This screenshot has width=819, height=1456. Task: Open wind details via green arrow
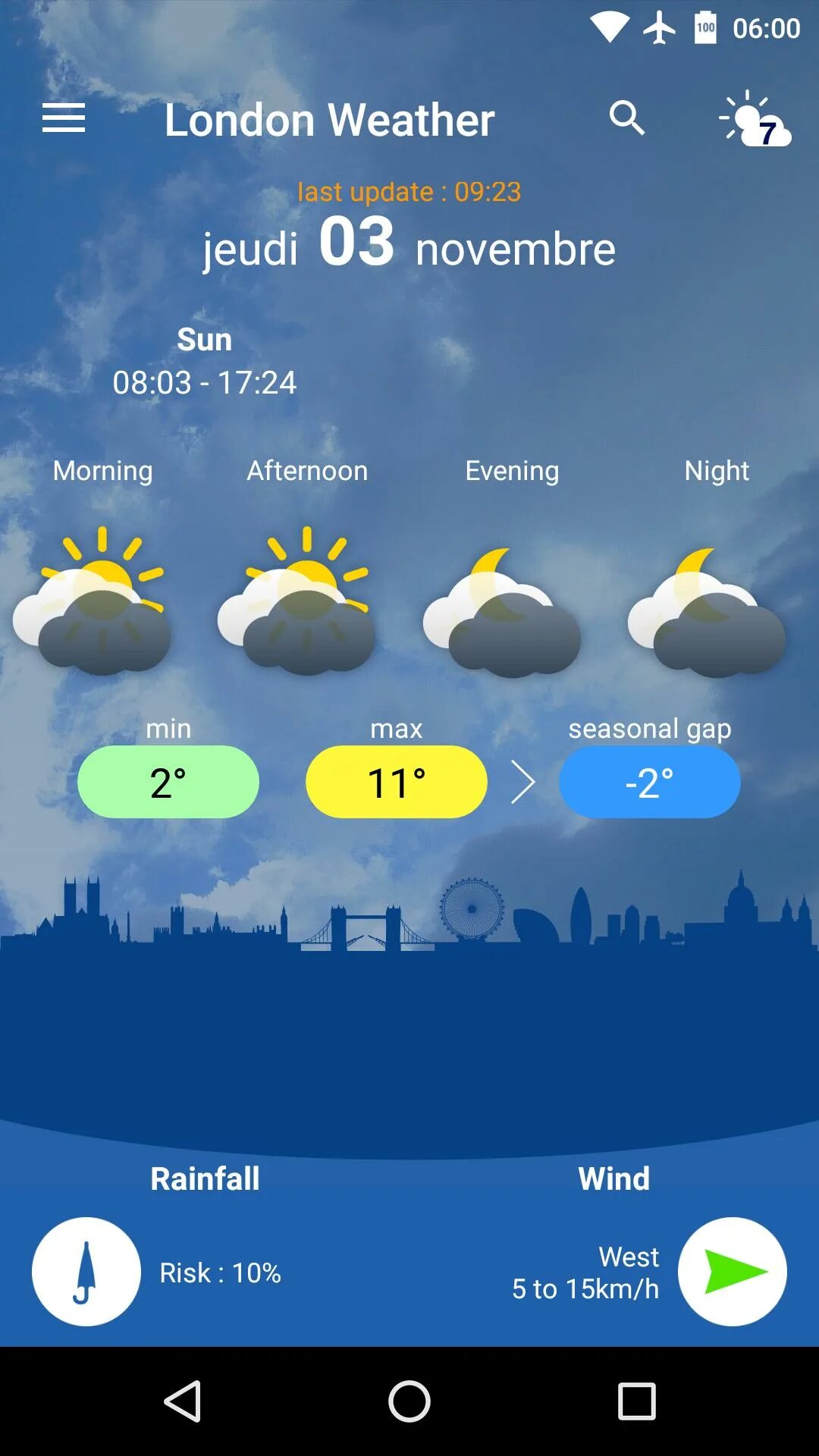point(732,1272)
